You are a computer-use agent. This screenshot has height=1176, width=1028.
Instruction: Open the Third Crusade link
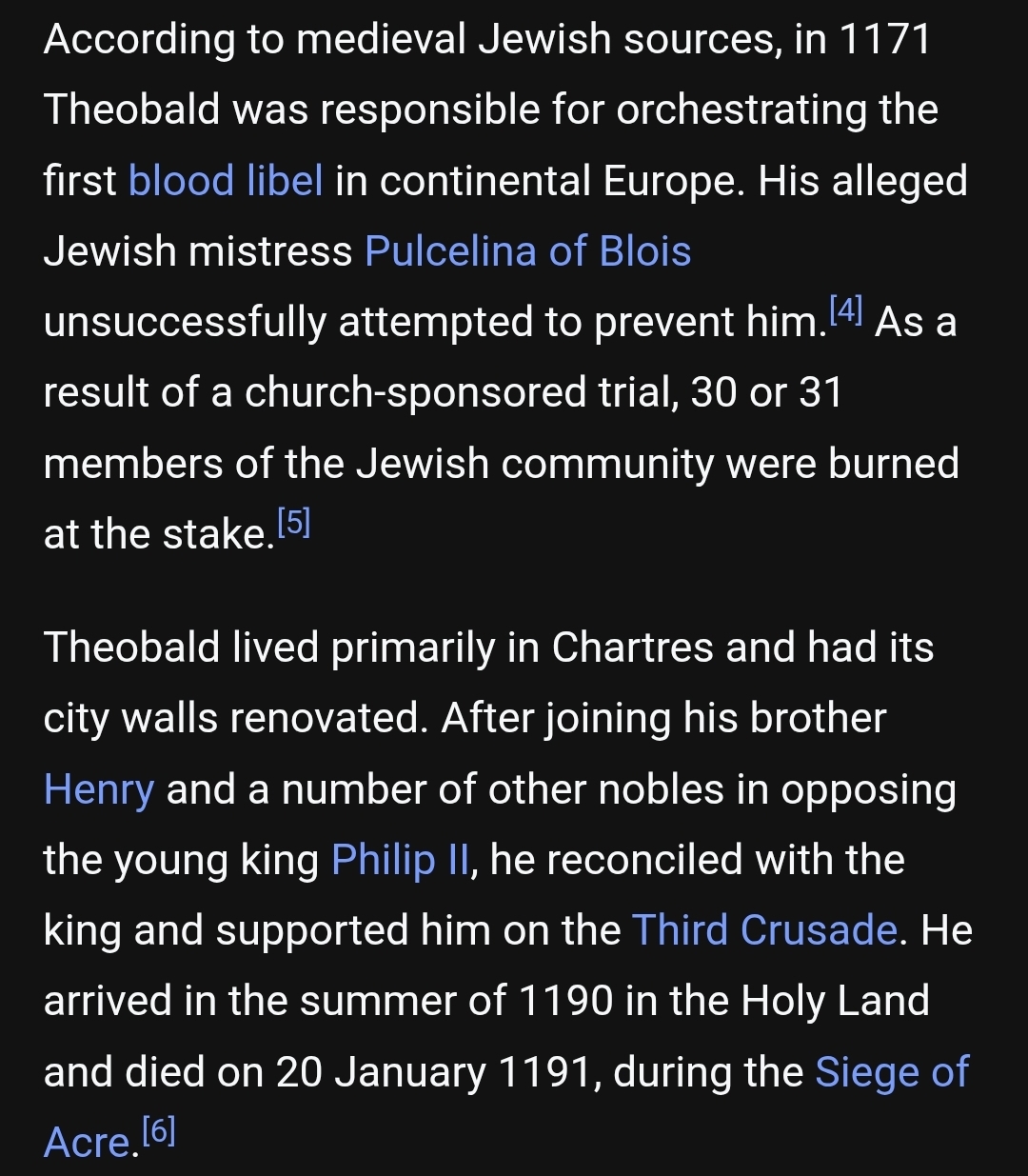tap(764, 931)
